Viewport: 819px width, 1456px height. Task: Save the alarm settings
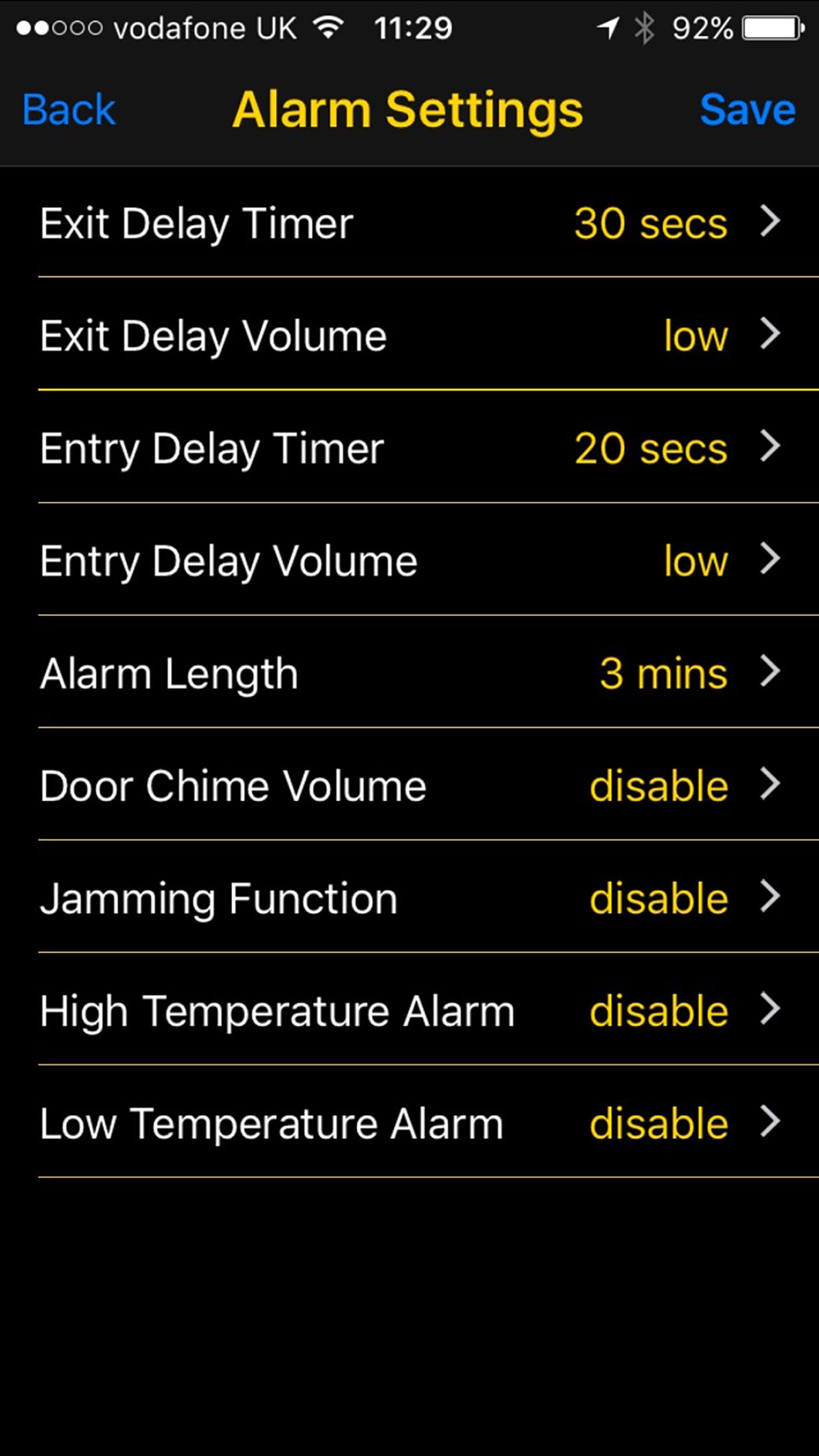coord(747,110)
